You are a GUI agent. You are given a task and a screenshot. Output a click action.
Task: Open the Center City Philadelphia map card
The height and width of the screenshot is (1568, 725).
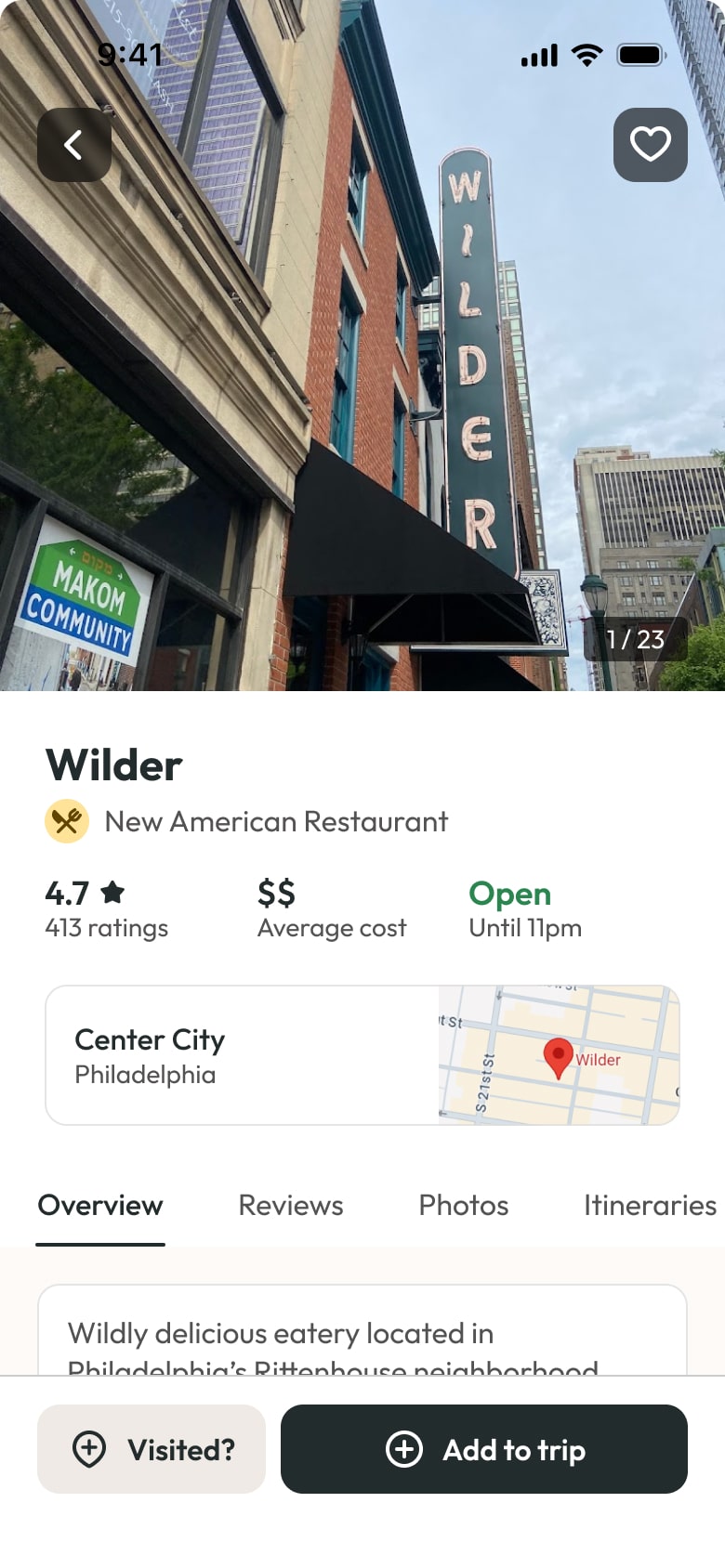362,1055
